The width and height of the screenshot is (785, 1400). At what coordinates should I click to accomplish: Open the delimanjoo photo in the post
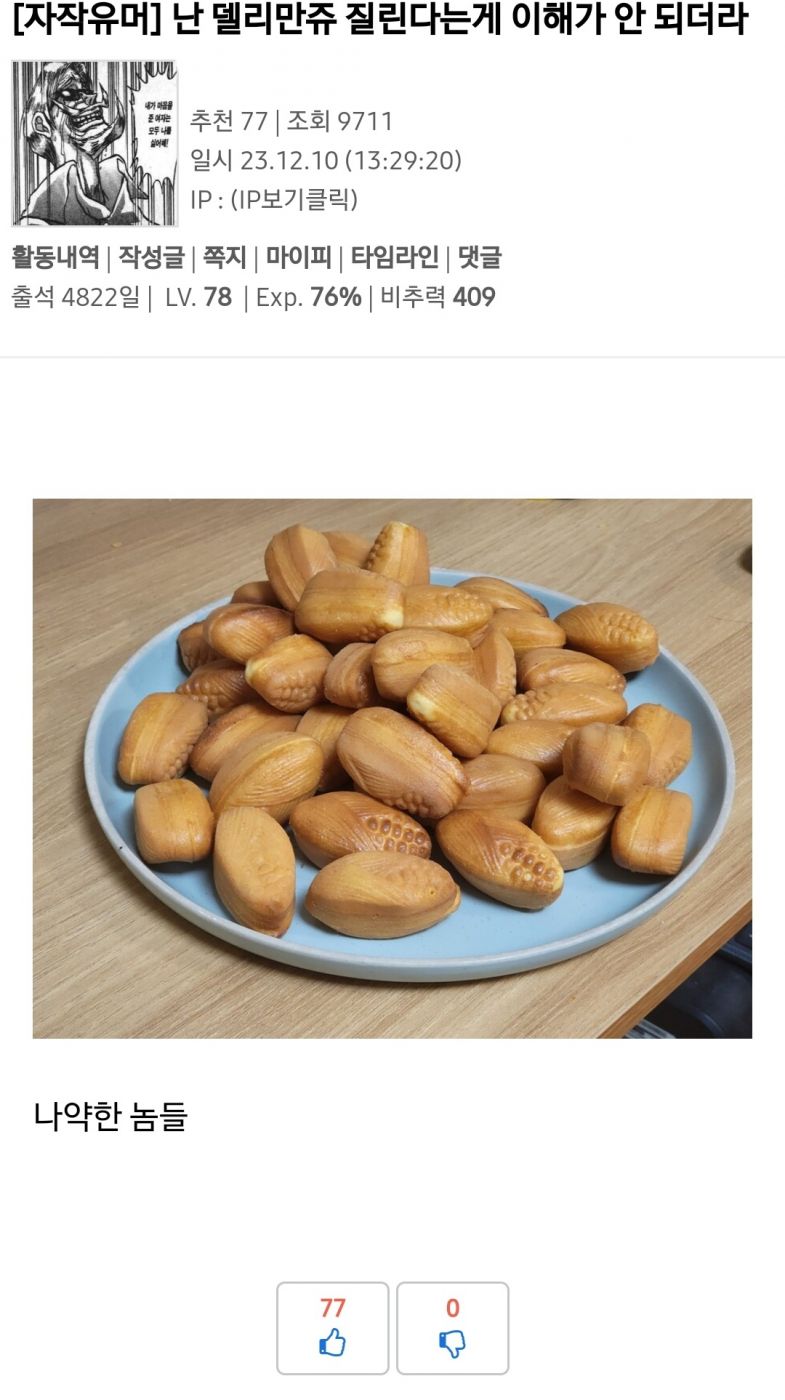pos(392,768)
